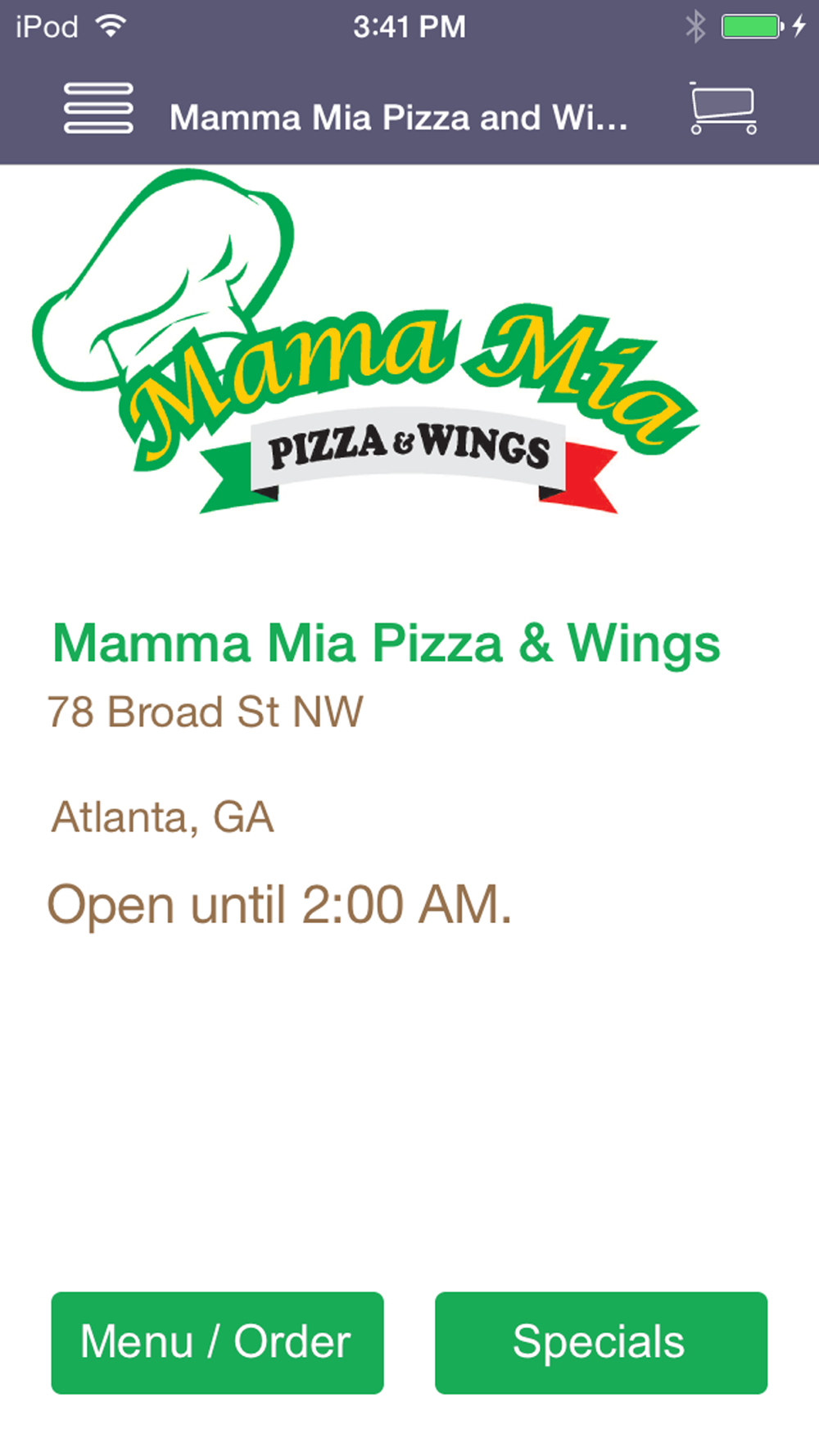Open the Menu / Order button
Image resolution: width=819 pixels, height=1456 pixels.
pyautogui.click(x=217, y=1343)
